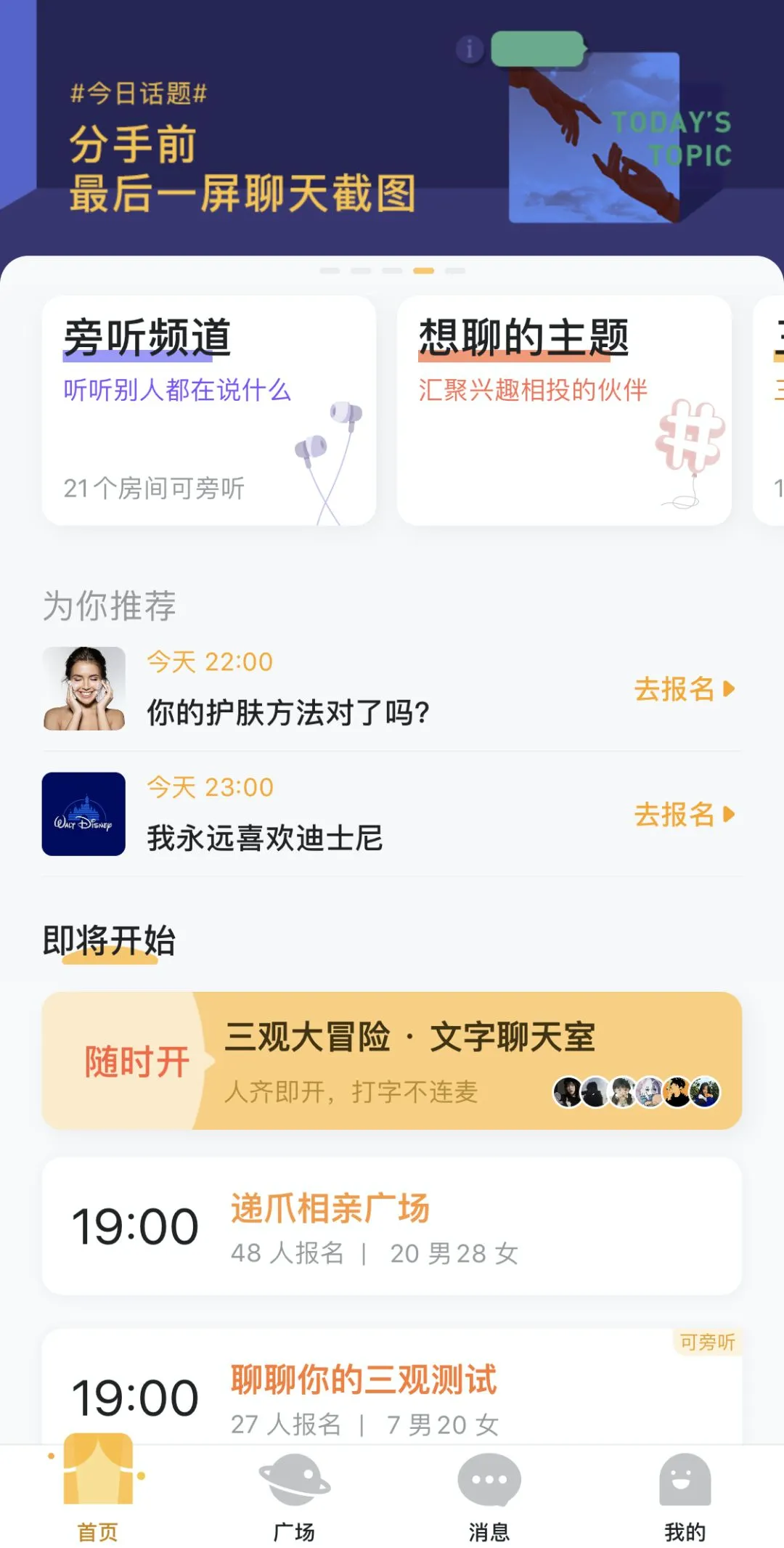This screenshot has width=784, height=1548.
Task: Open the 19:00 递爪相亲广场 event
Action: coord(392,1226)
